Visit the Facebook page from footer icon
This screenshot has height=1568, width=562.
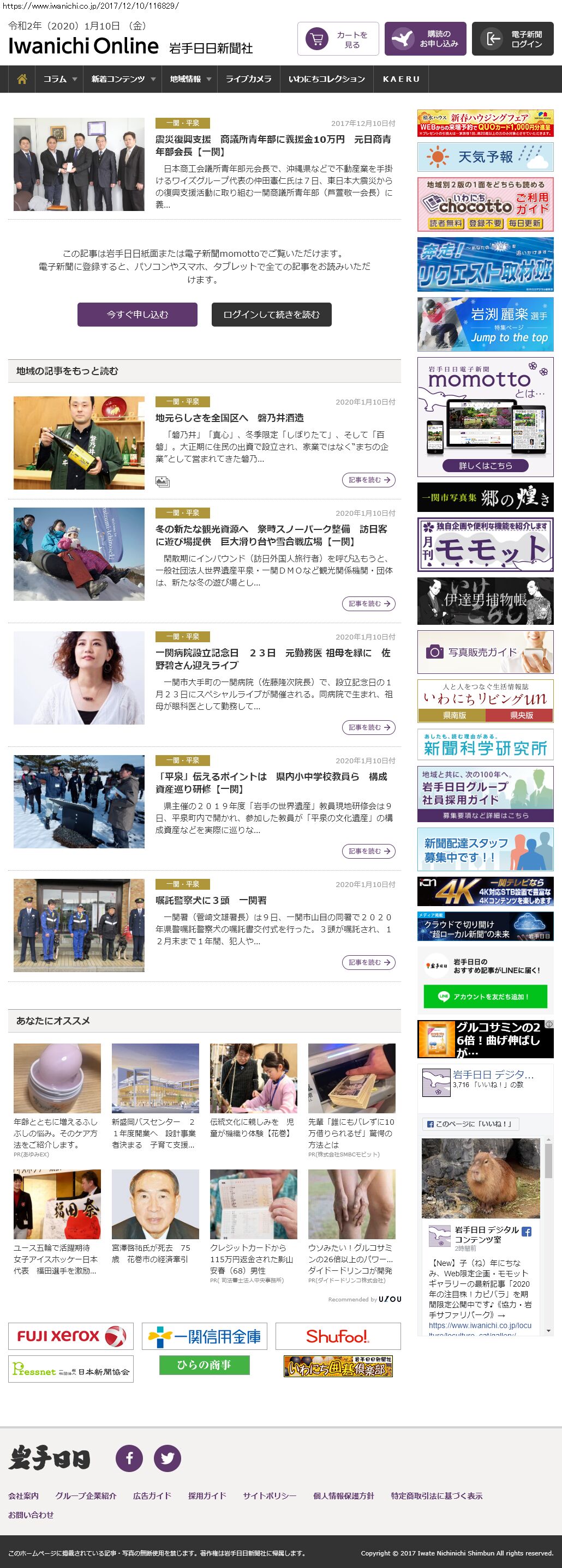[x=129, y=1458]
